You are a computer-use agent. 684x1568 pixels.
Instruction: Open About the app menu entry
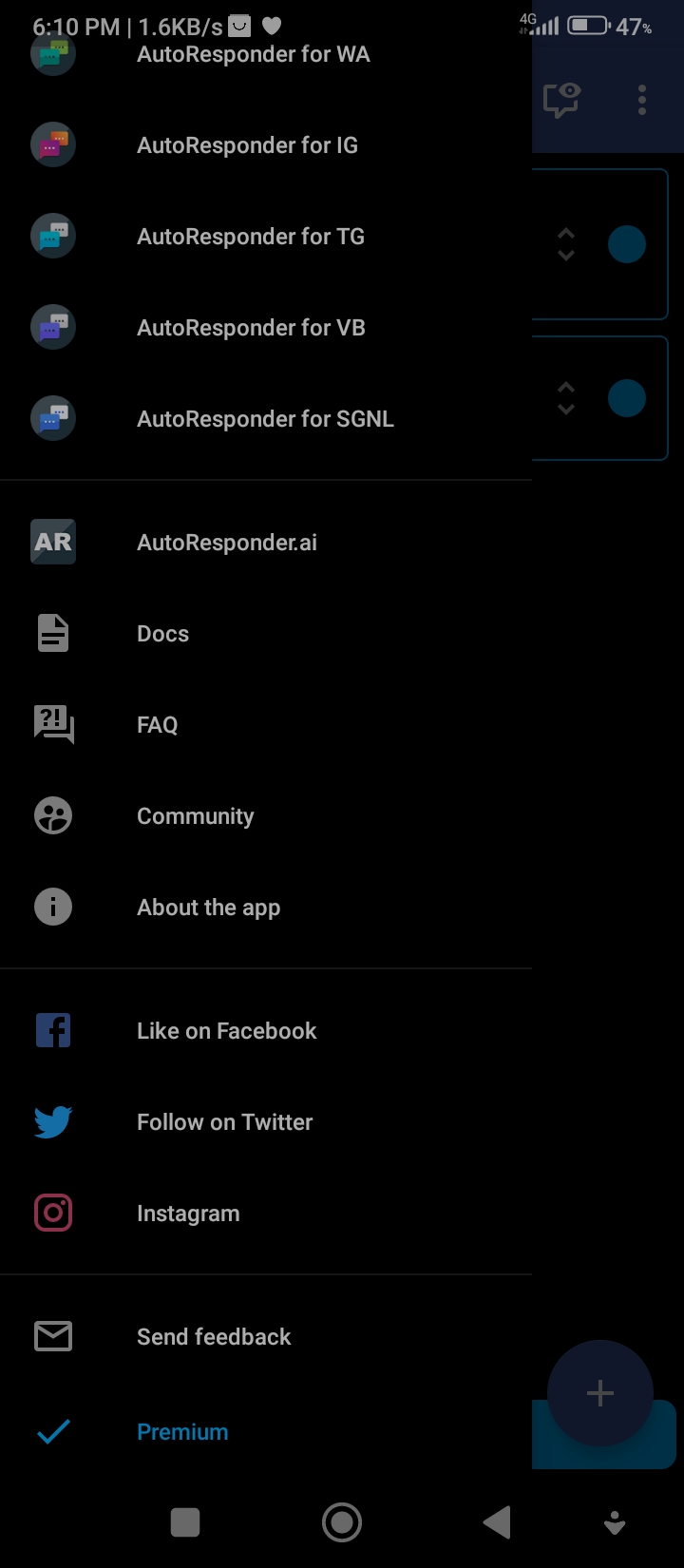click(208, 907)
